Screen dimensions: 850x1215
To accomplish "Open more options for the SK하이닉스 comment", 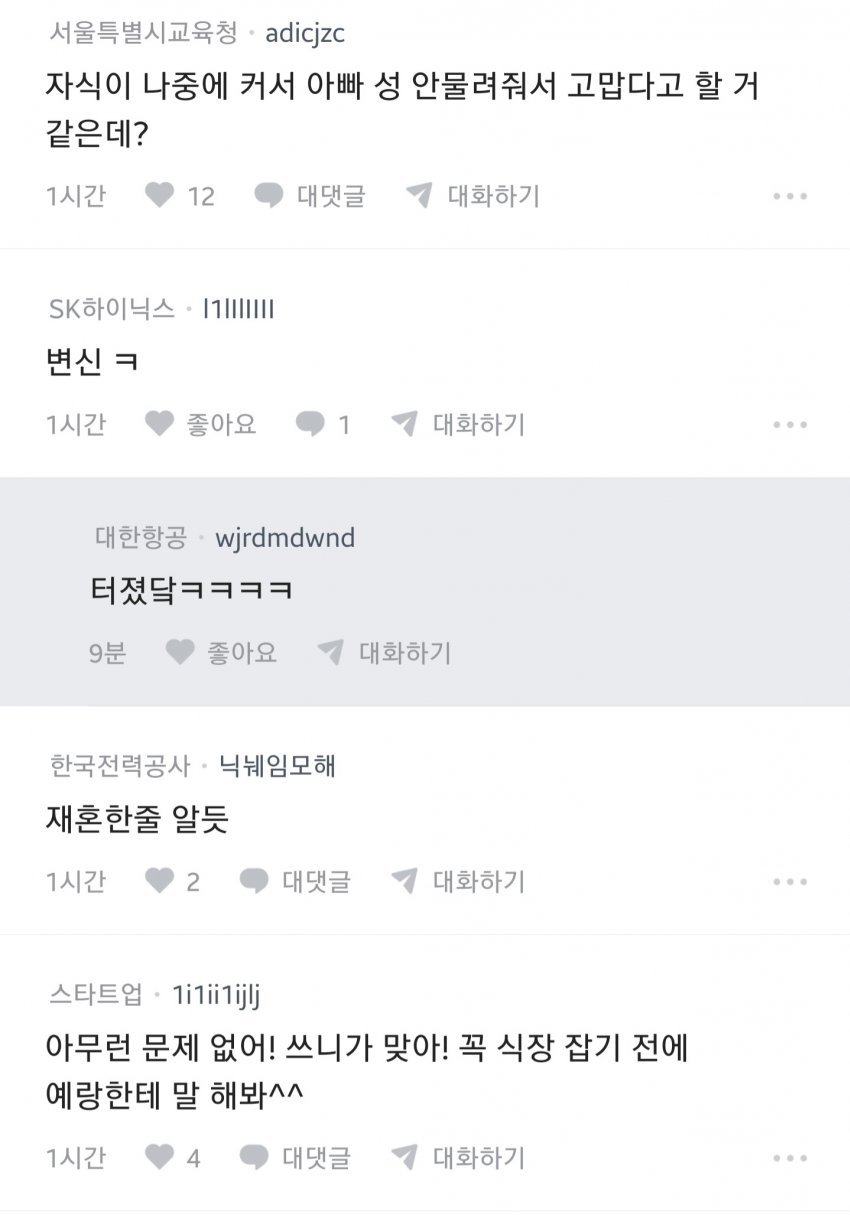I will [x=790, y=426].
